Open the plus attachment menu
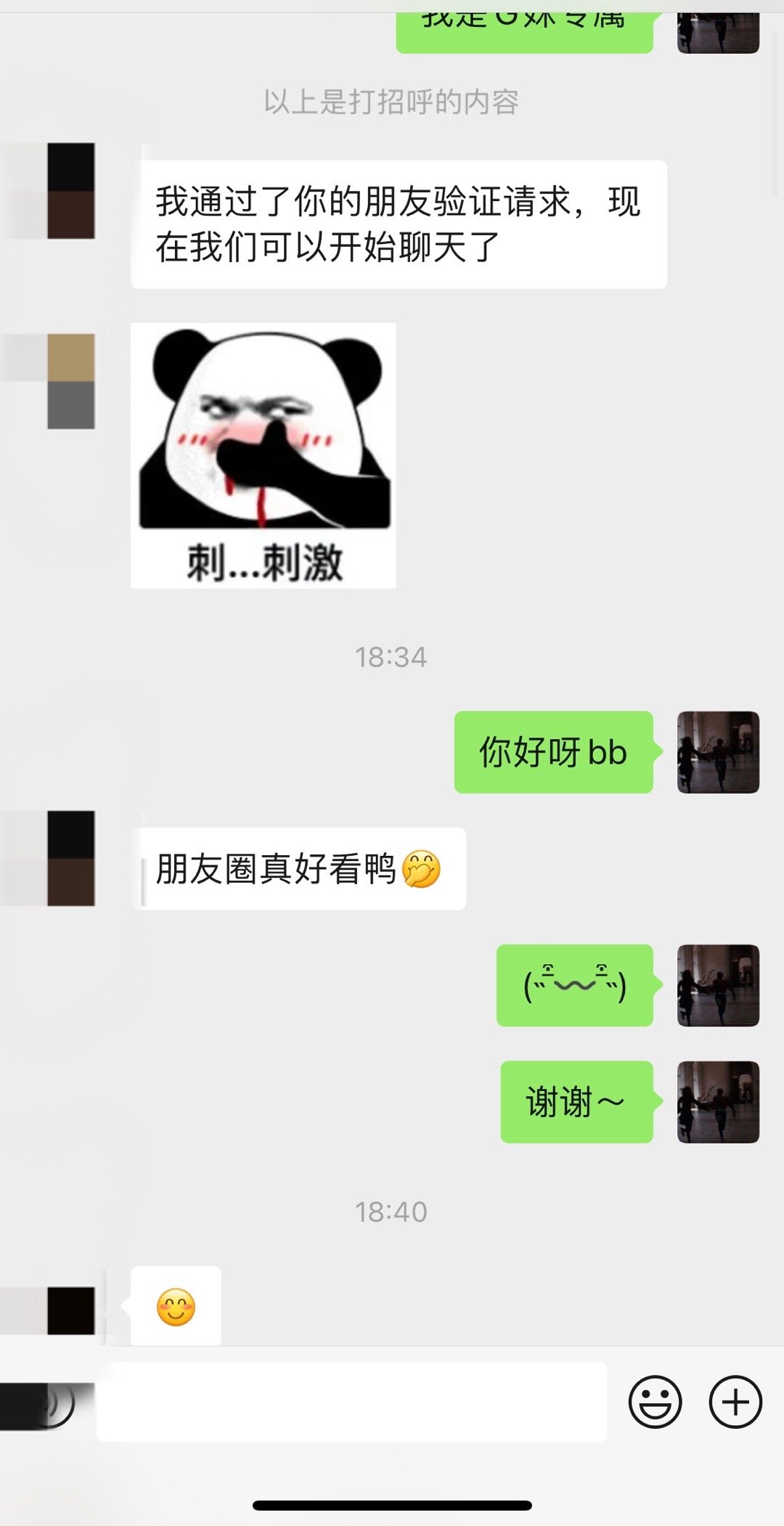 pyautogui.click(x=735, y=1402)
